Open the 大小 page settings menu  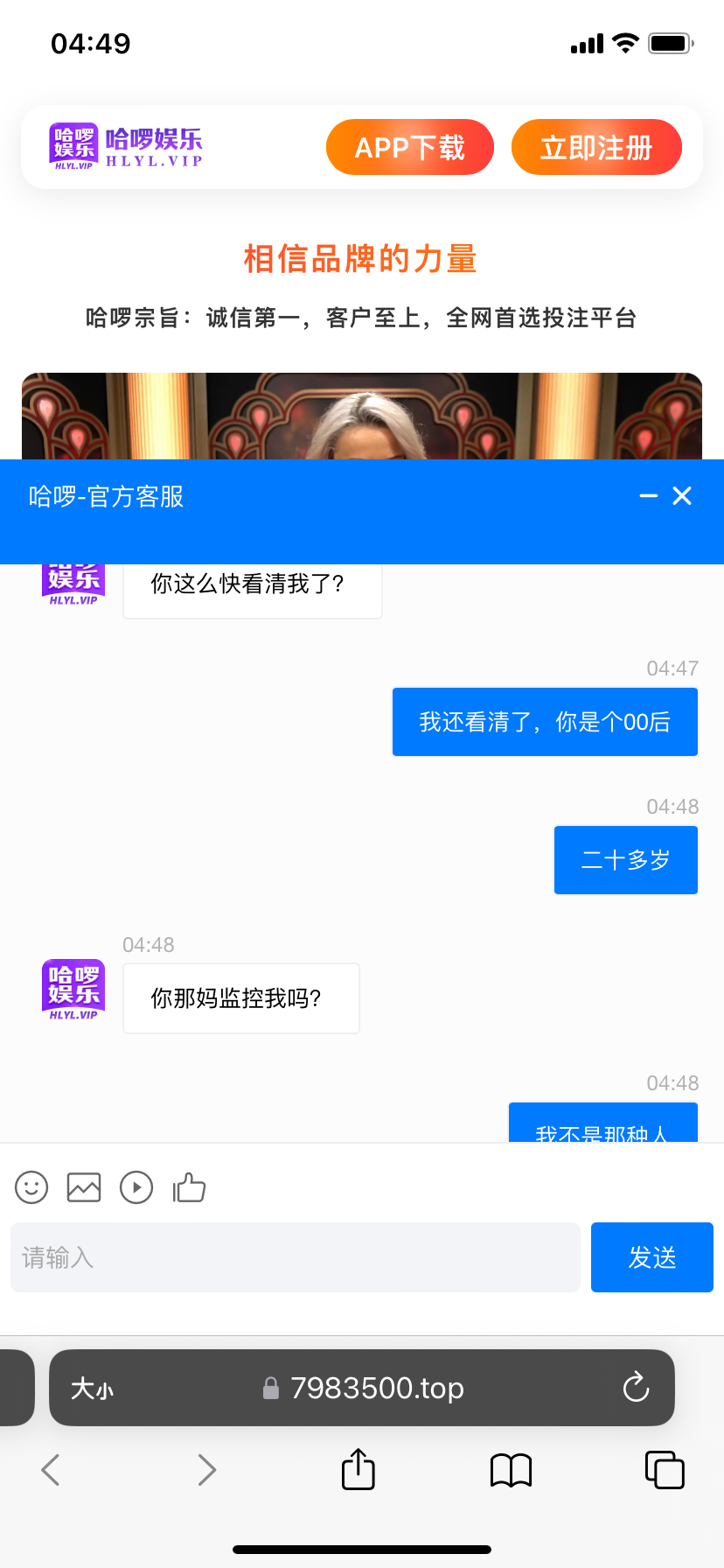(92, 1388)
